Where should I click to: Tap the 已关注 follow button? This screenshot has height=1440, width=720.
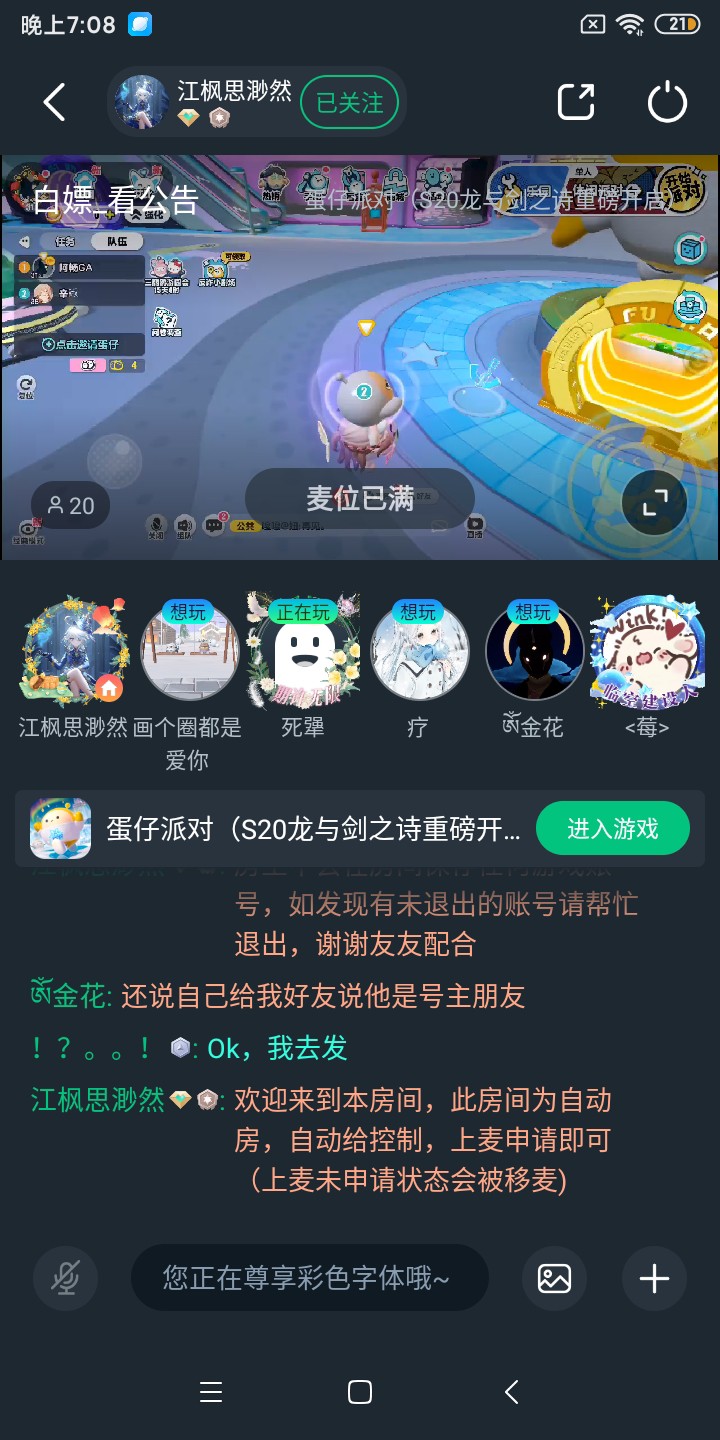pos(349,102)
